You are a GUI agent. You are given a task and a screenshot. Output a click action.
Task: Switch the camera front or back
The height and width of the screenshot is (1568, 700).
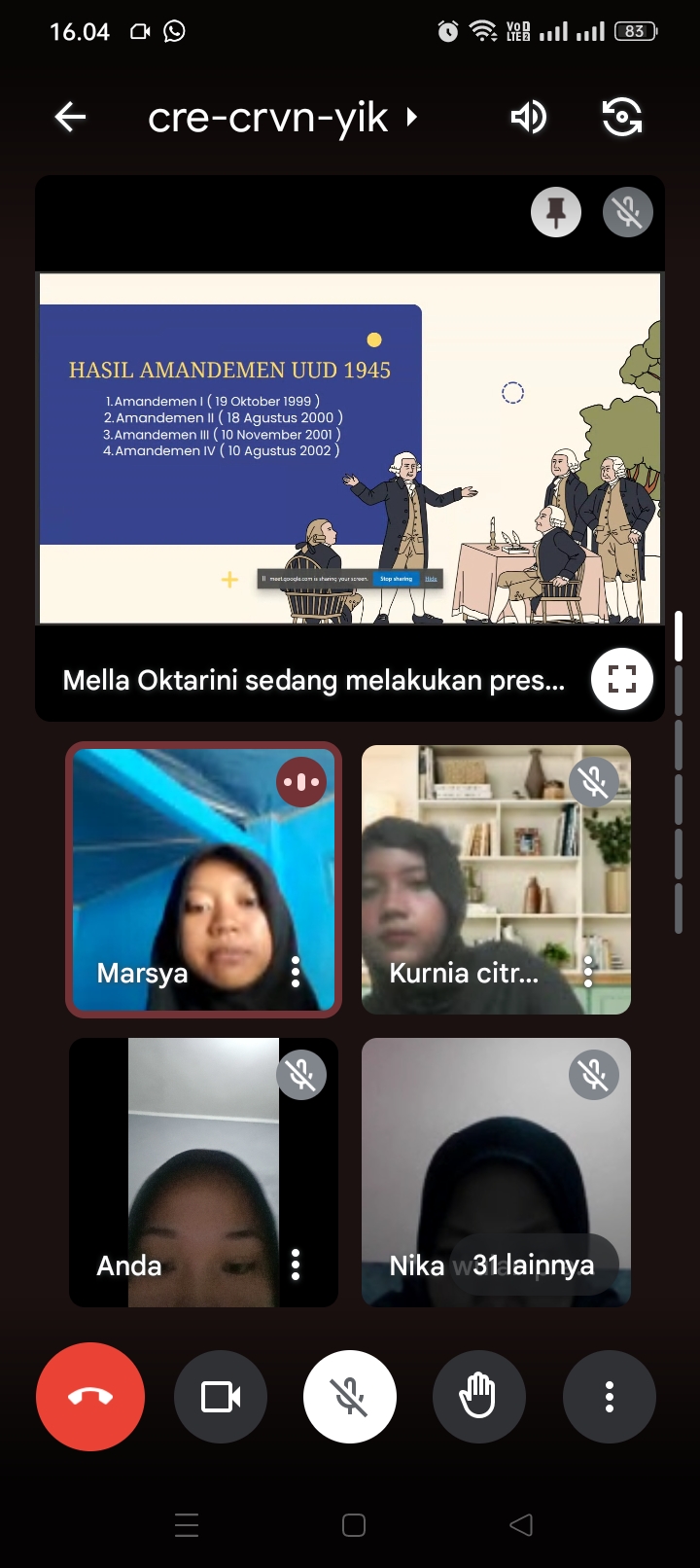coord(622,118)
